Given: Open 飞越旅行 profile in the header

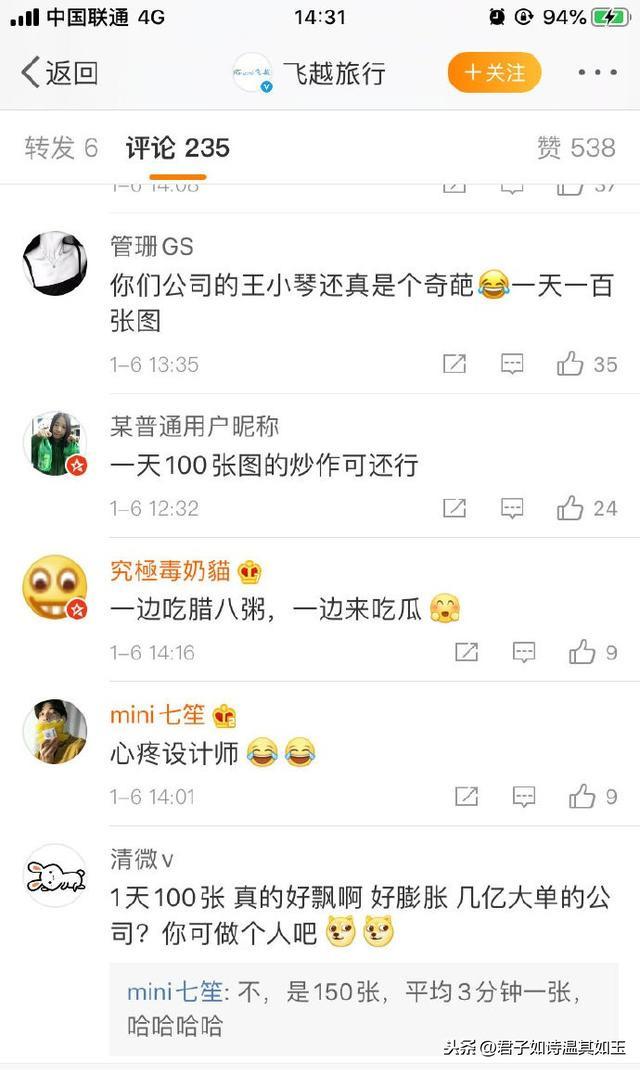Looking at the screenshot, I should point(310,73).
